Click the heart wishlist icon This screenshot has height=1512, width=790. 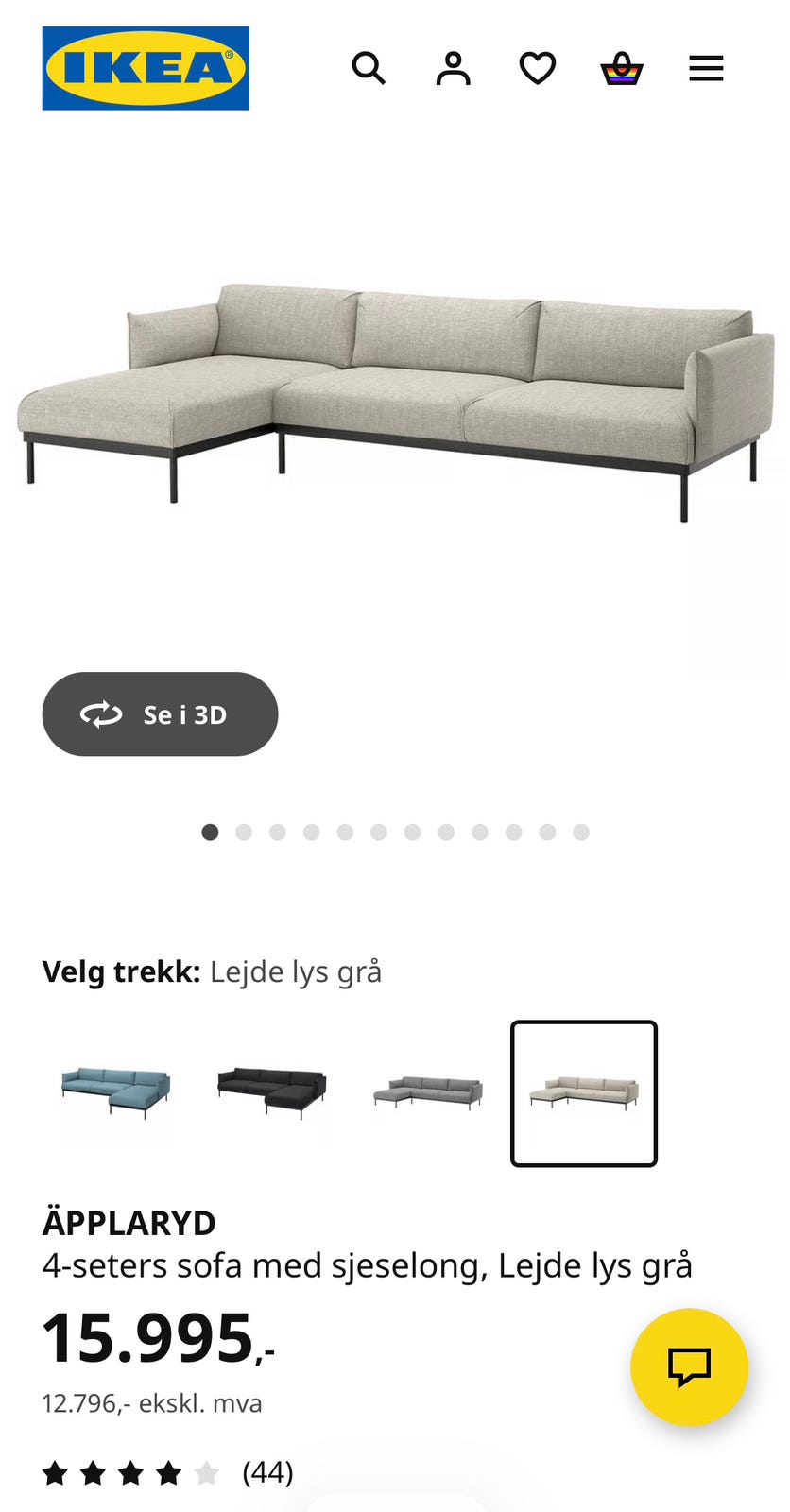(537, 68)
